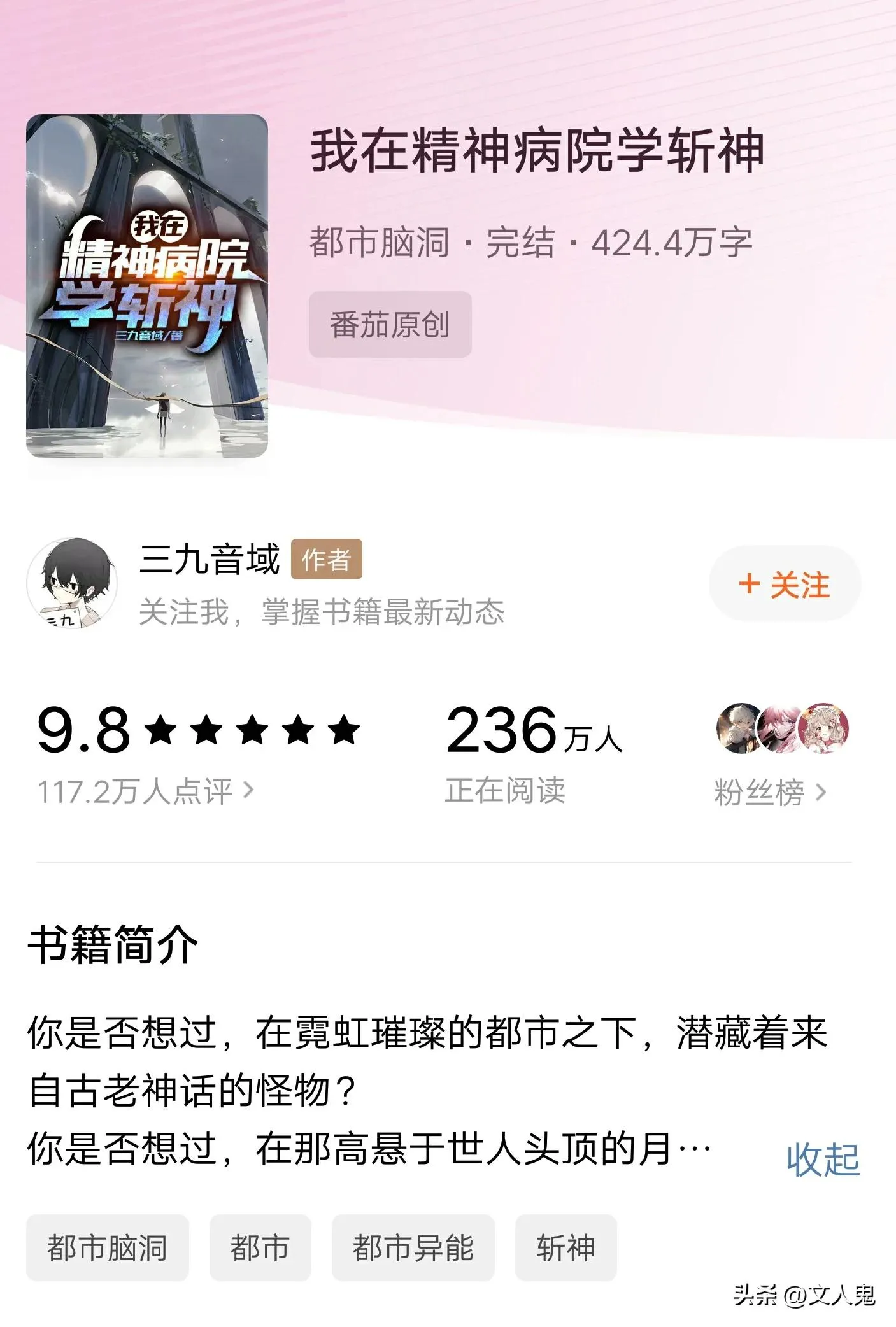Collapse the book intro with 收起
Image resolution: width=896 pixels, height=1327 pixels.
click(x=823, y=1160)
